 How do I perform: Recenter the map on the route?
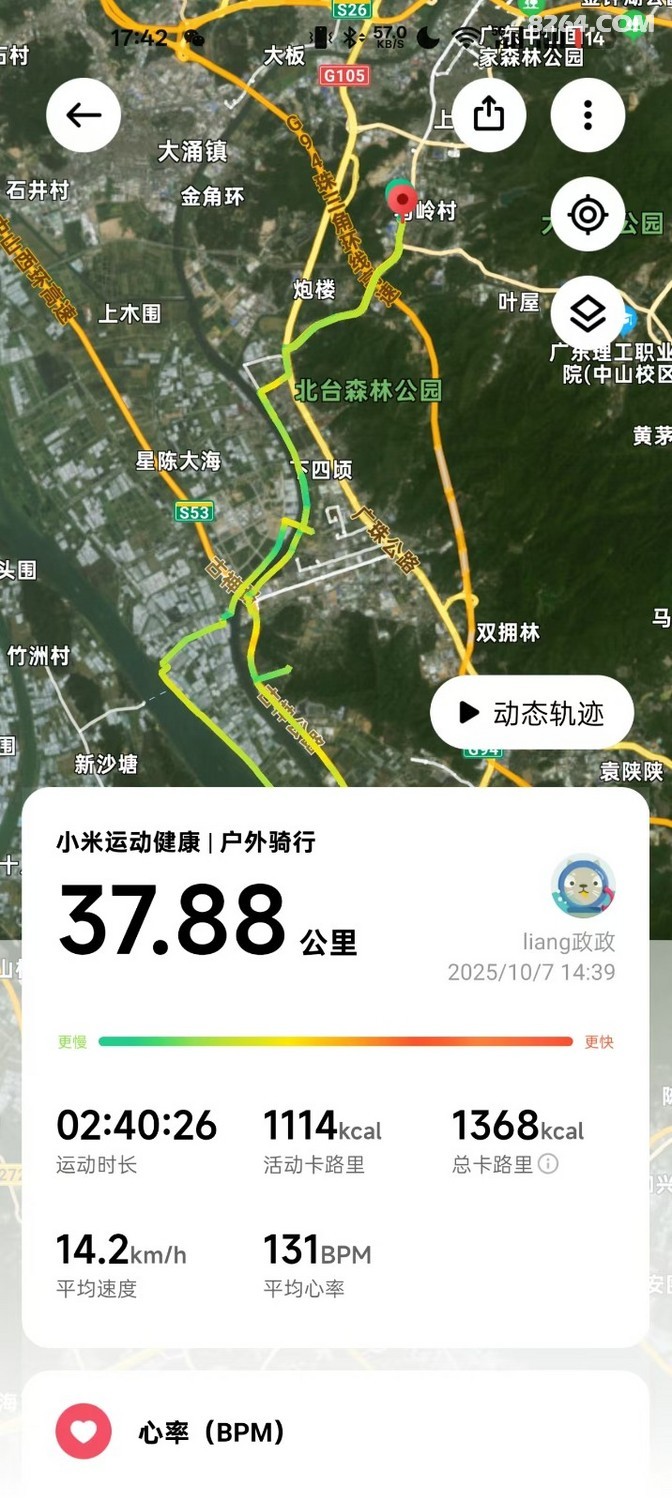588,214
